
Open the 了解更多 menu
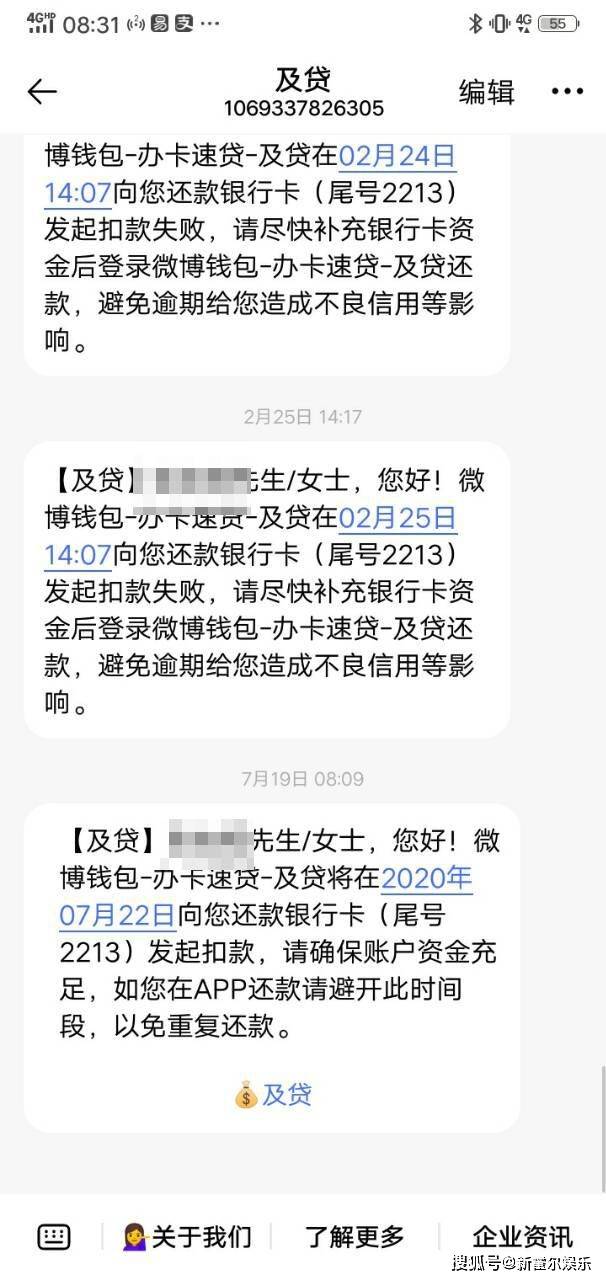point(354,1237)
